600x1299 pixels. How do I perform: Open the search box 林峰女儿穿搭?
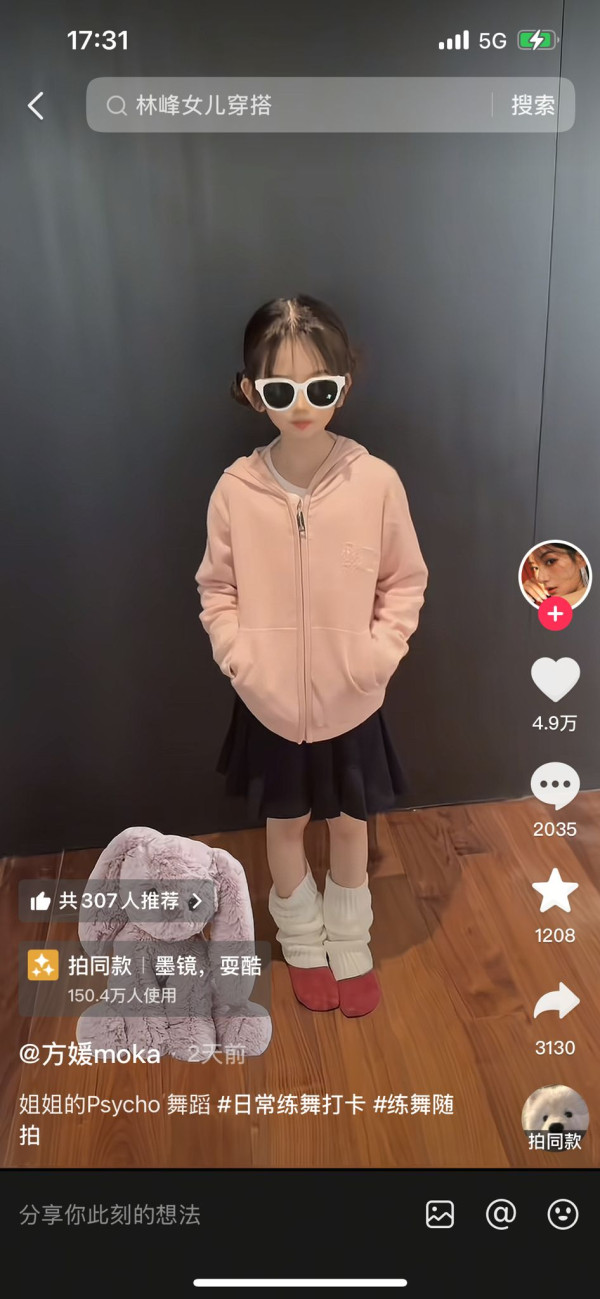(290, 105)
